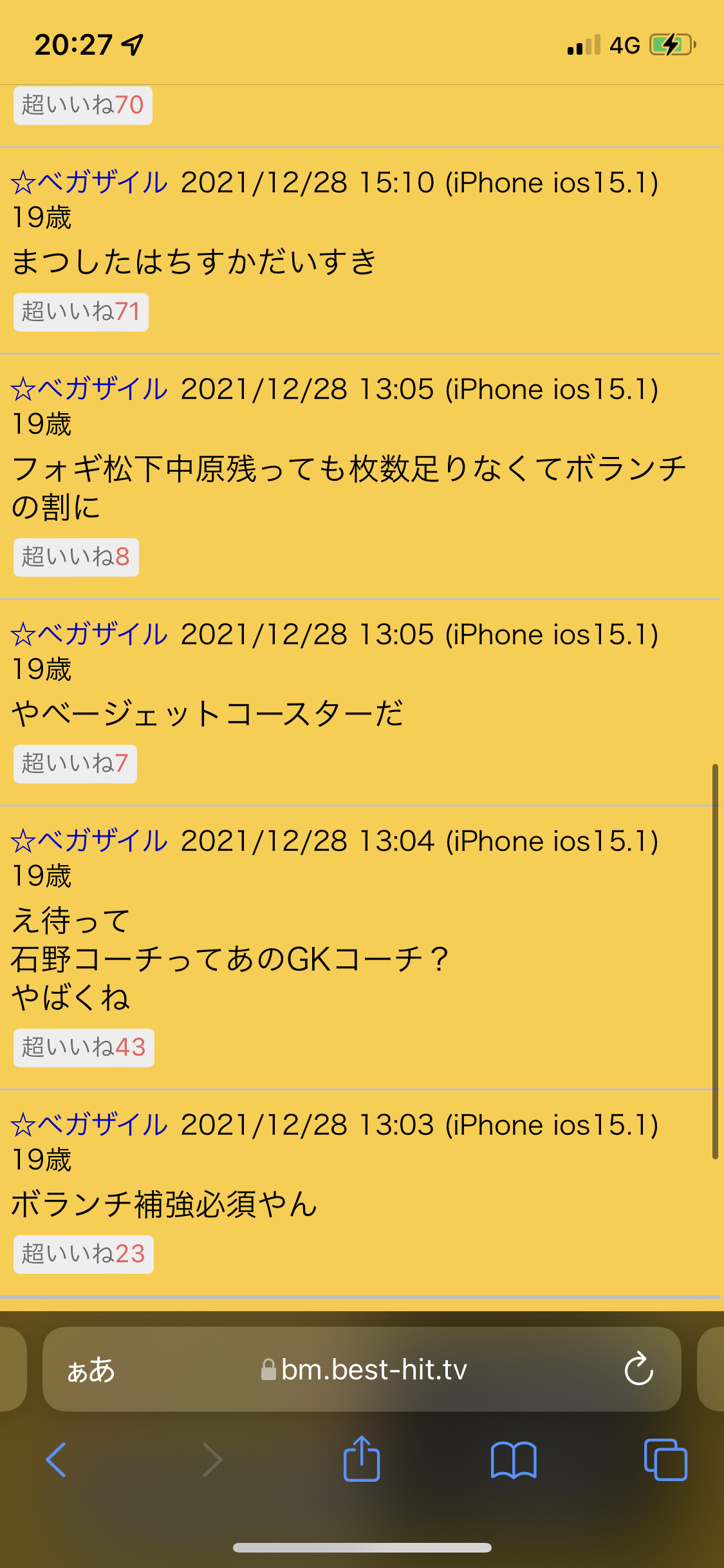The width and height of the screenshot is (724, 1568).
Task: Tap 超いいね8 under the フォギ松下 comment
Action: click(x=76, y=557)
